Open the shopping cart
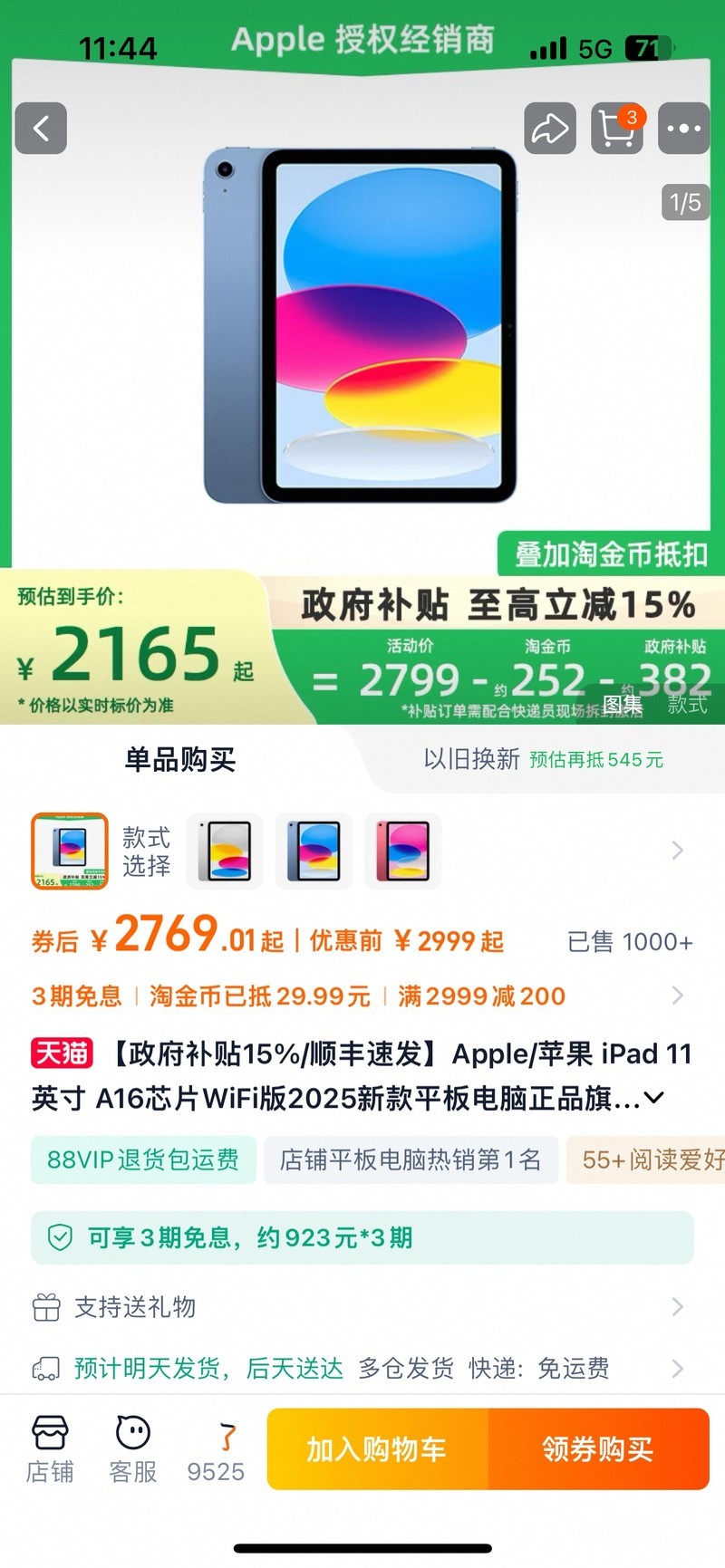This screenshot has height=1568, width=725. point(617,129)
